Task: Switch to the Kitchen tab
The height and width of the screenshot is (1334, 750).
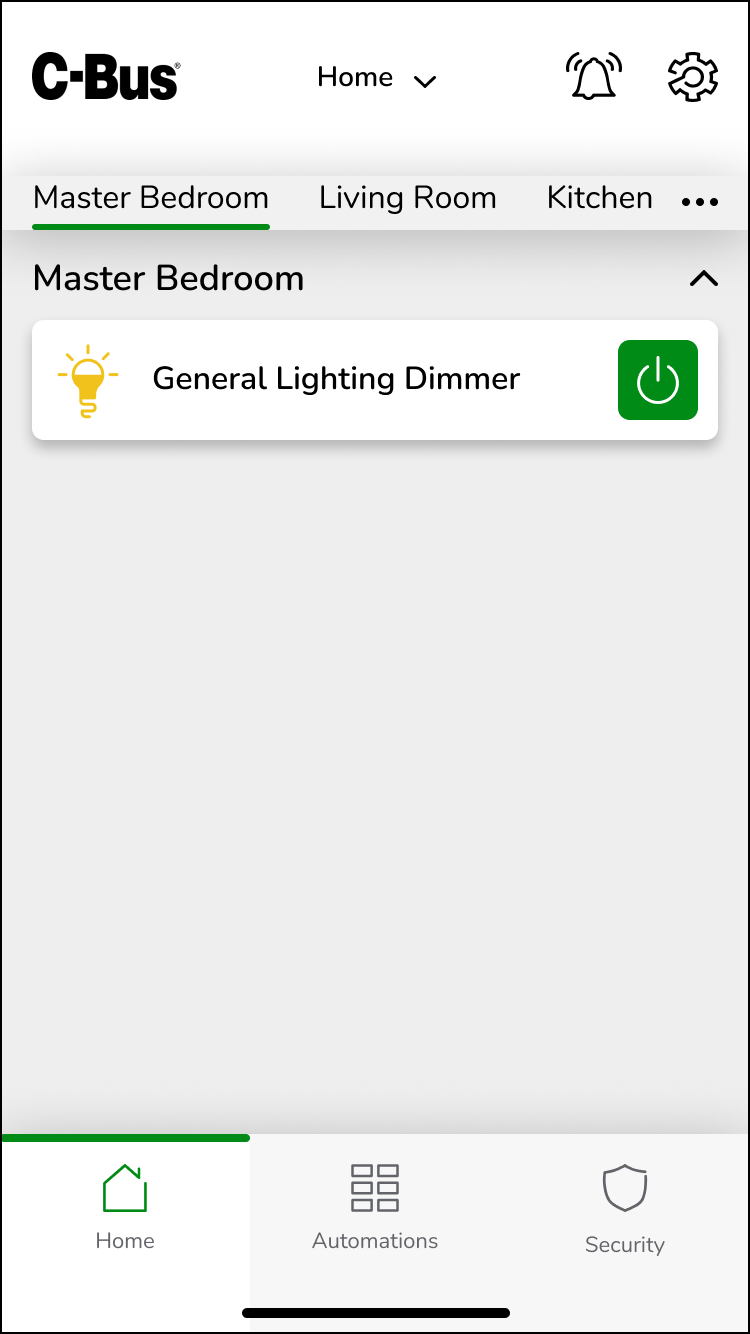Action: click(599, 198)
